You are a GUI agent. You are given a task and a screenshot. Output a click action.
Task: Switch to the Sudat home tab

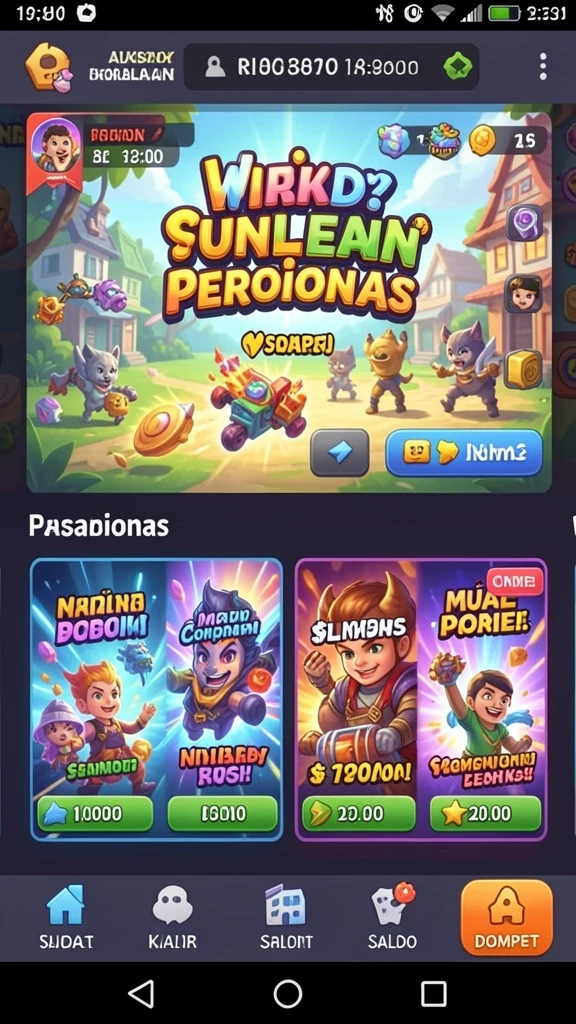tap(65, 917)
